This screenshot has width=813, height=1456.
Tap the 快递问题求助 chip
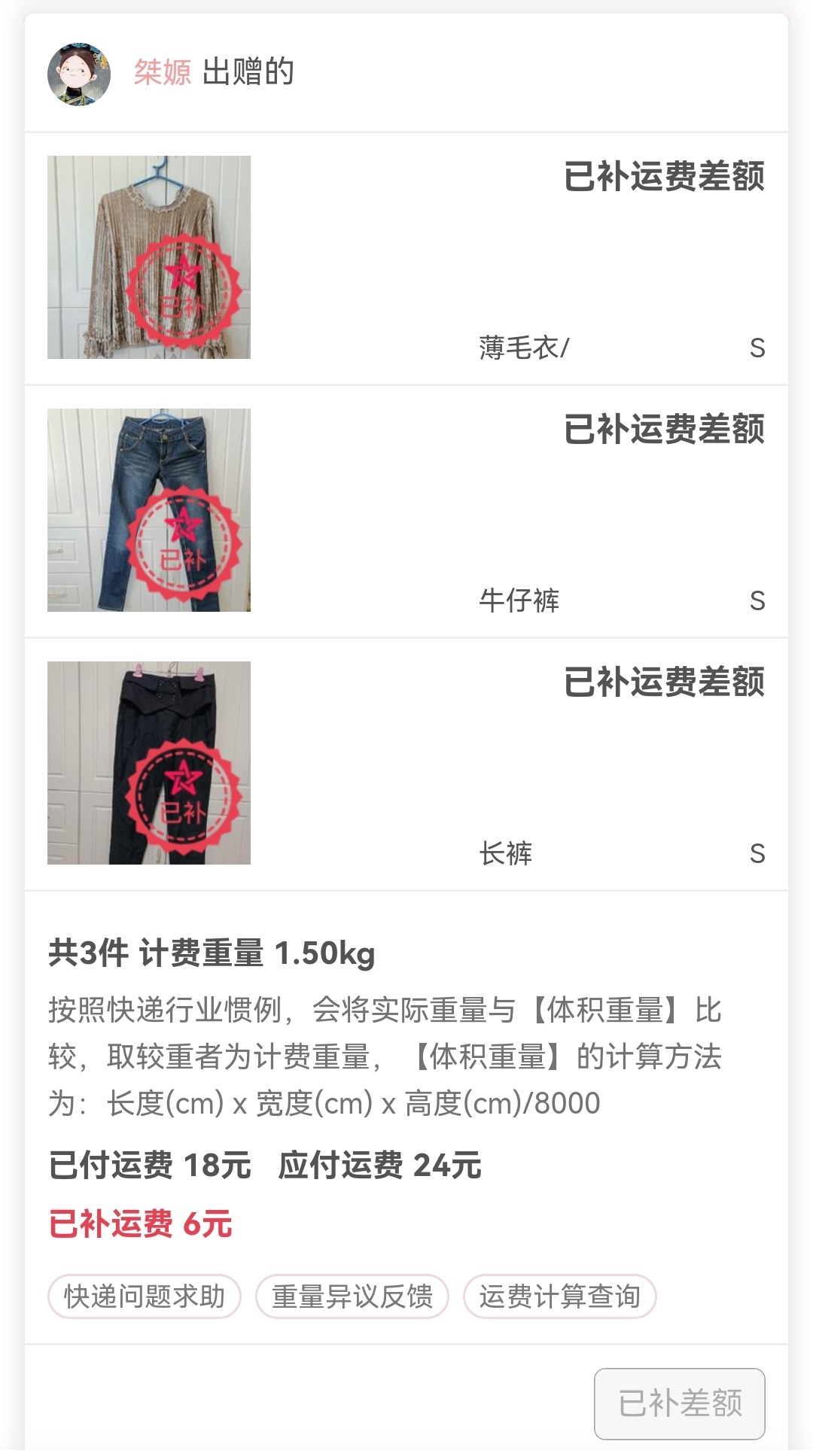145,1296
